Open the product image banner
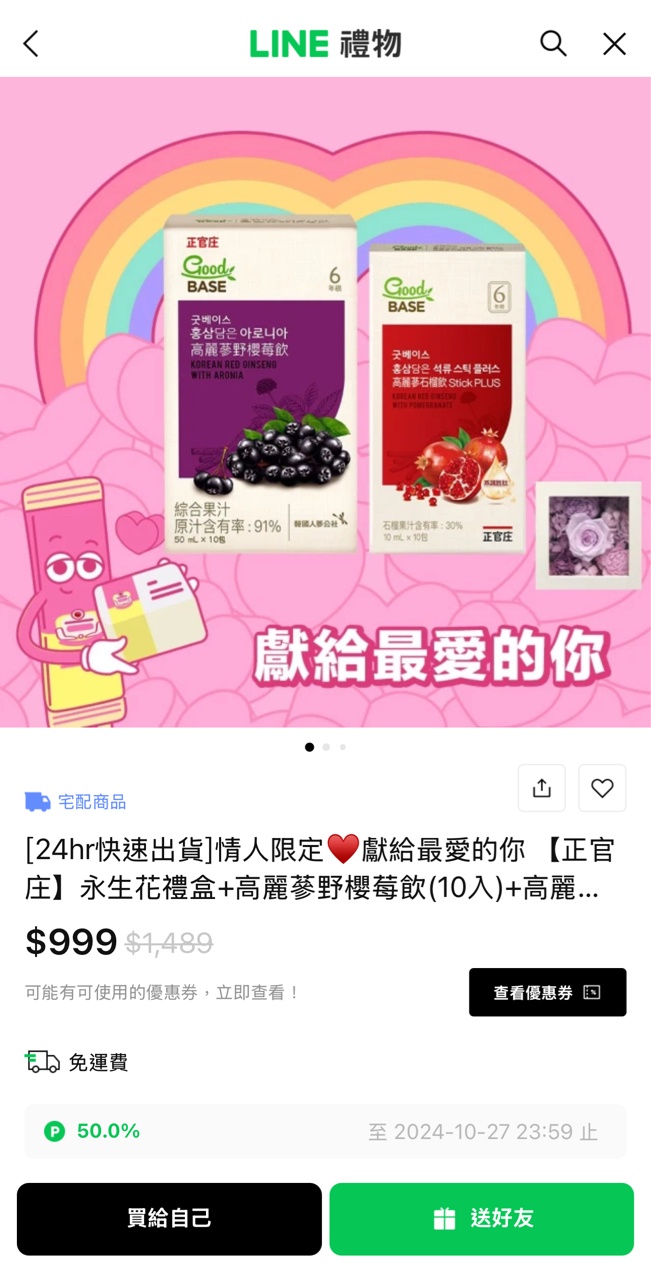The width and height of the screenshot is (651, 1280). pyautogui.click(x=325, y=402)
